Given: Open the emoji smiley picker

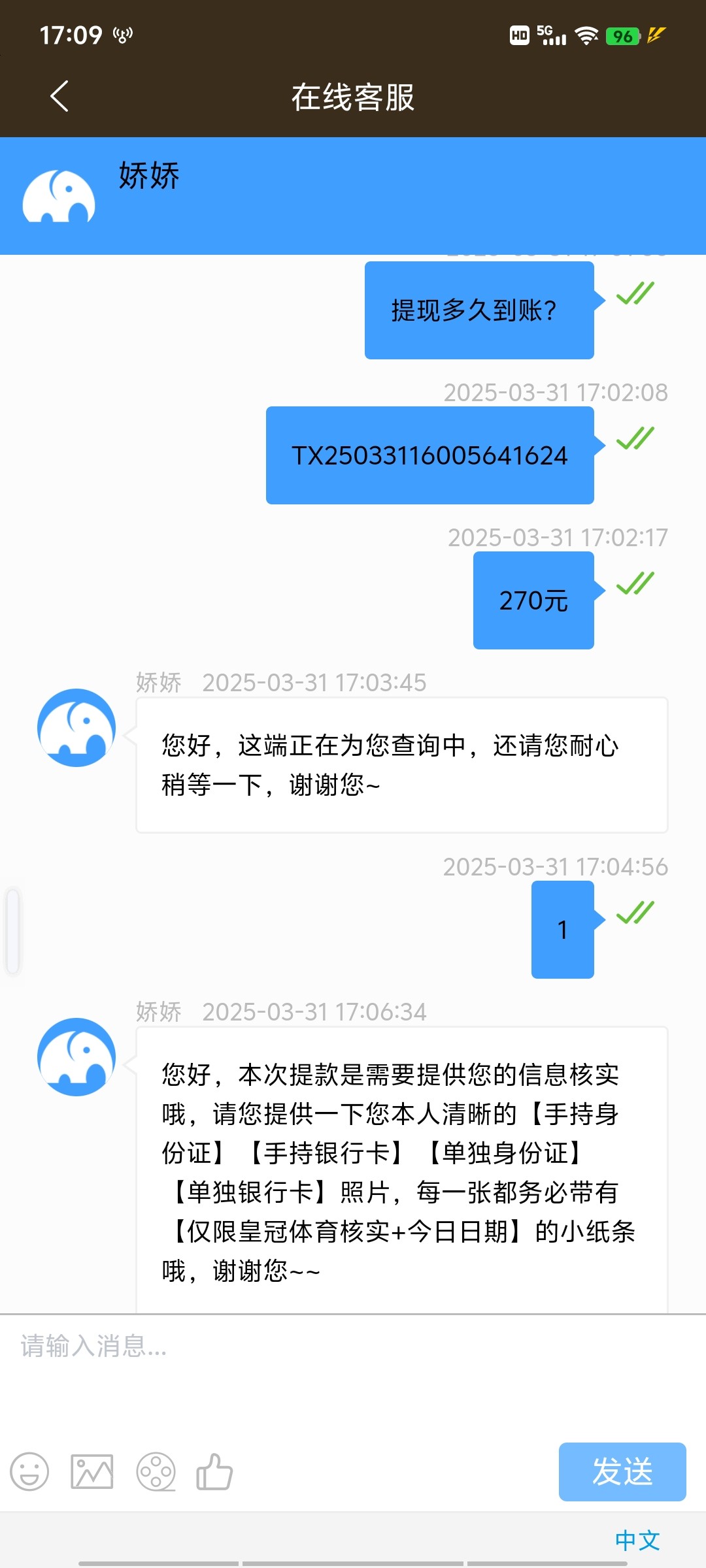Looking at the screenshot, I should 29,1472.
